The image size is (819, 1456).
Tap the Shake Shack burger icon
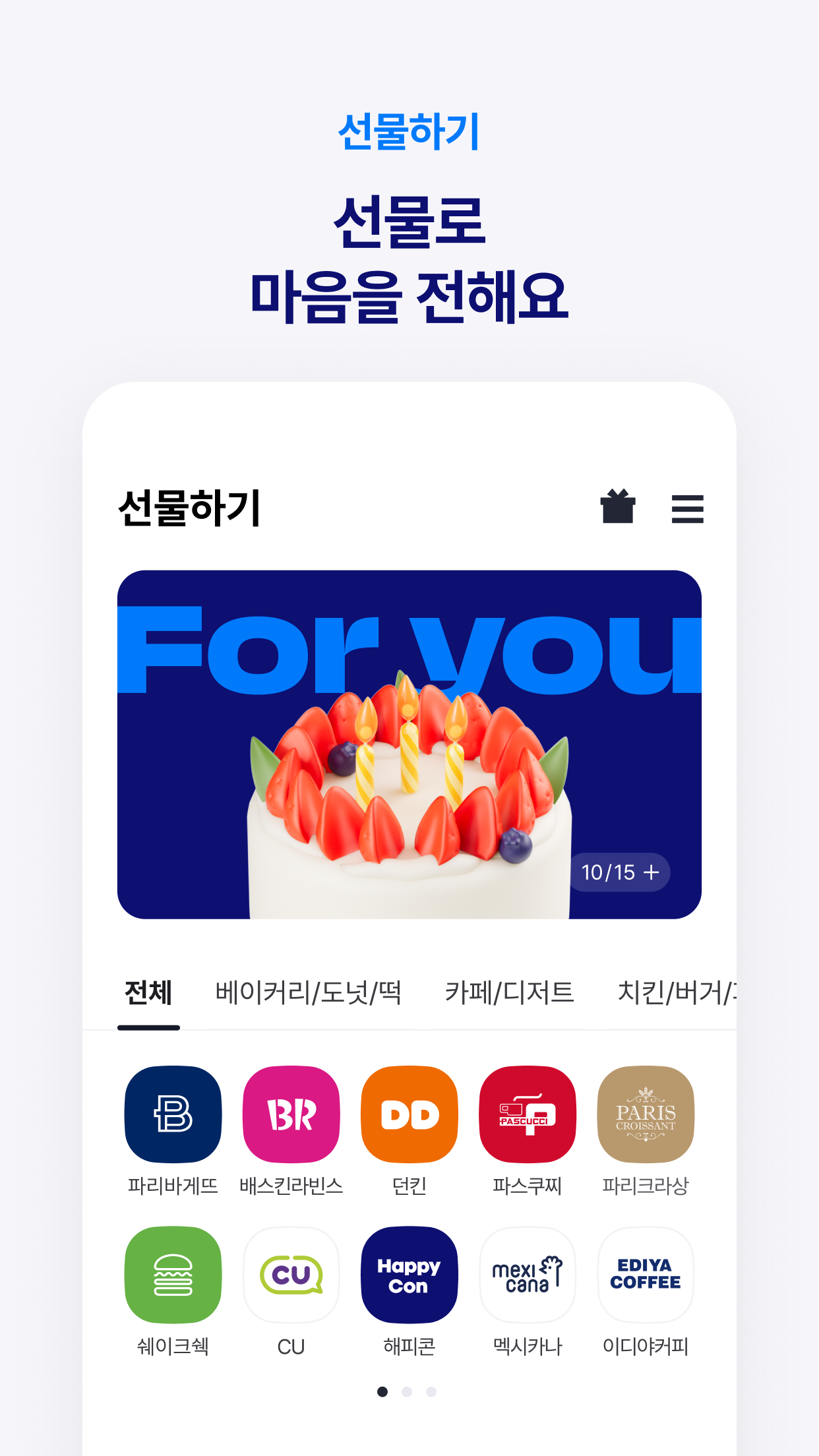point(172,1275)
